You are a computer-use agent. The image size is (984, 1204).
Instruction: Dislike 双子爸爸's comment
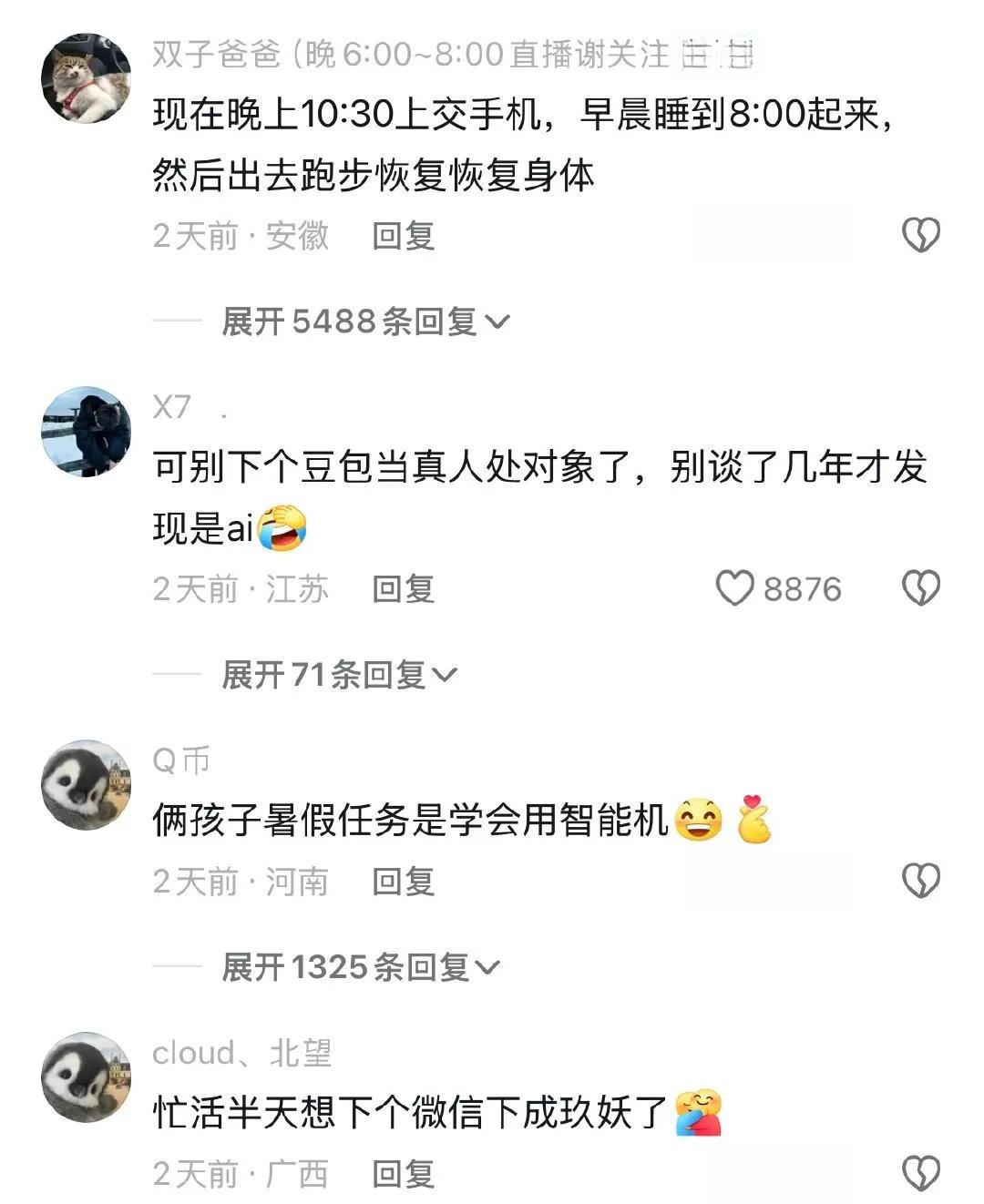pyautogui.click(x=920, y=236)
